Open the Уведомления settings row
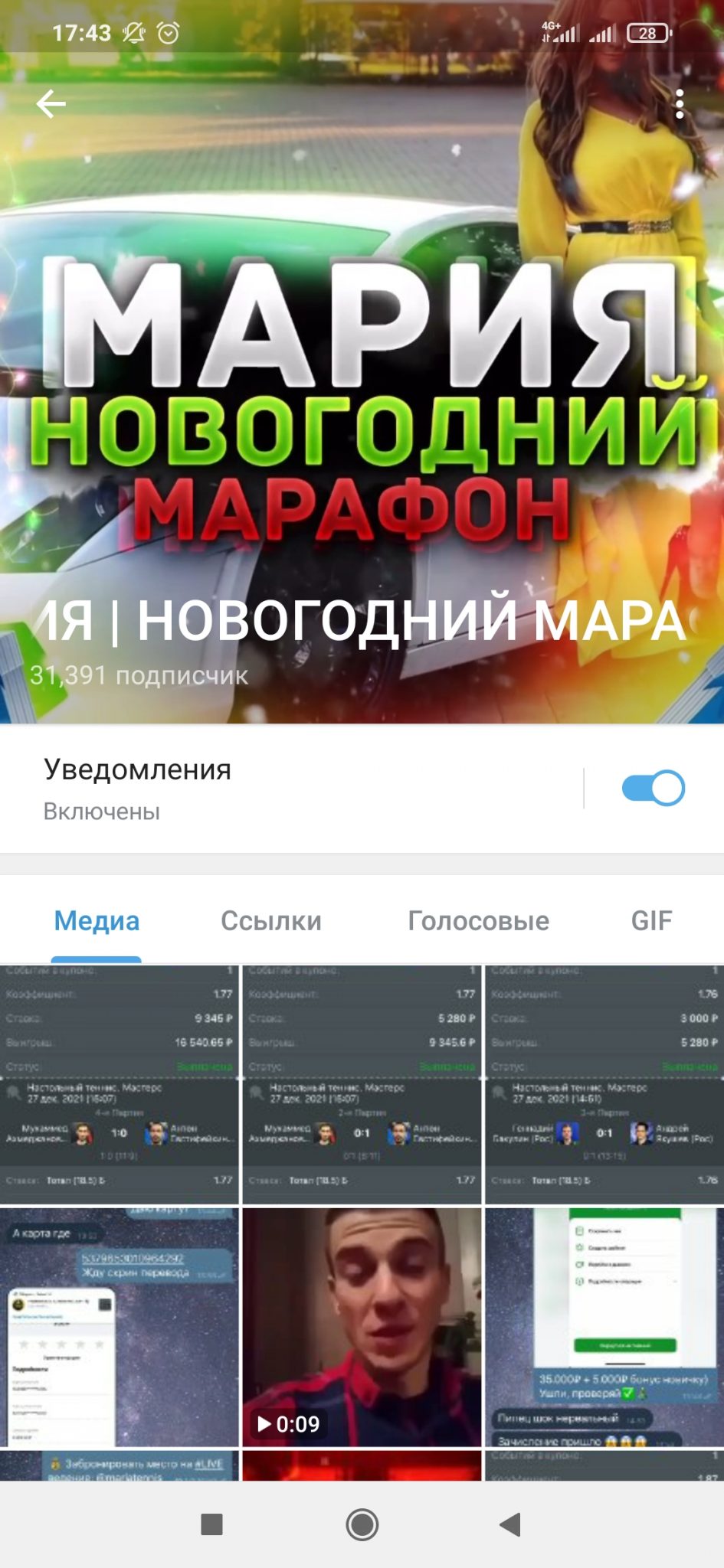 click(291, 789)
